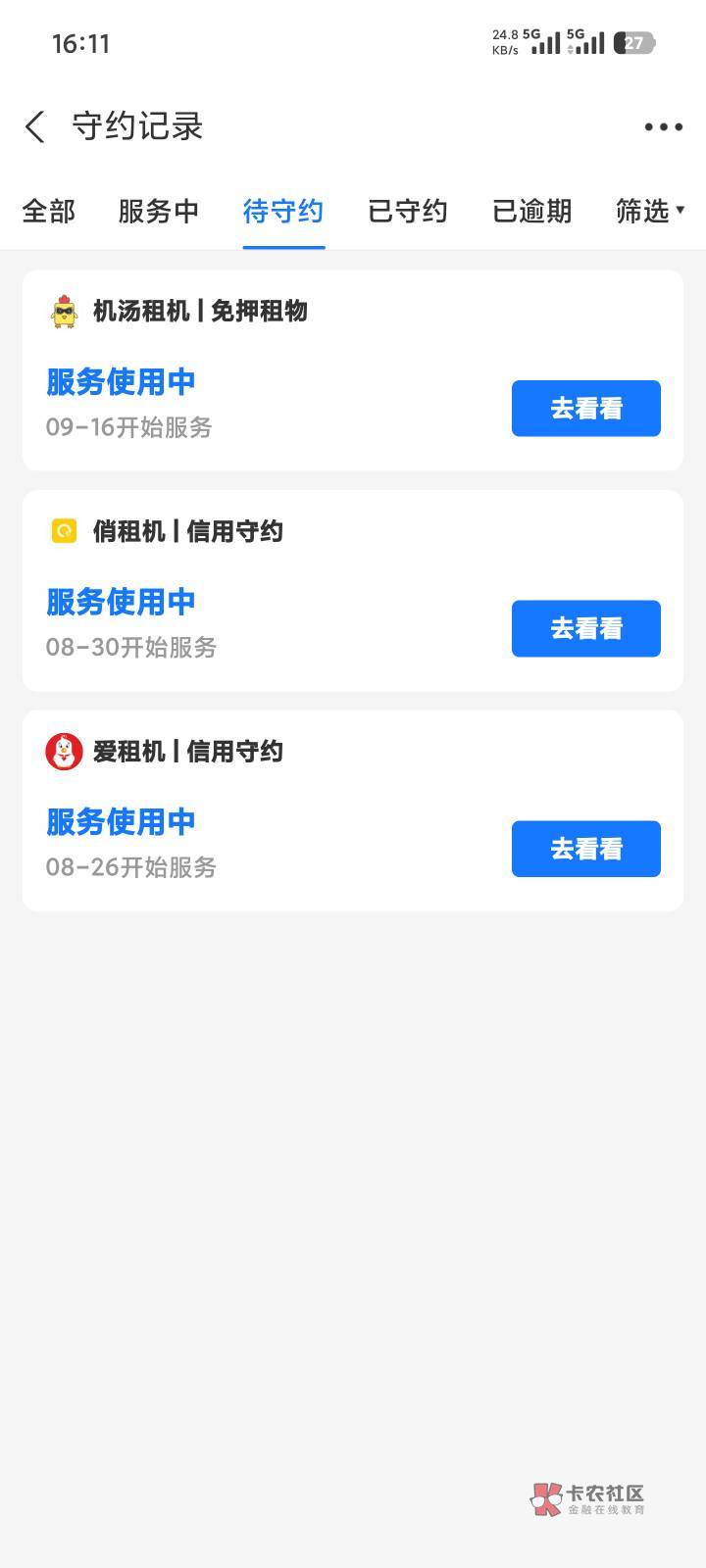The image size is (706, 1568).
Task: Go back from 守约记录 page
Action: pos(35,126)
